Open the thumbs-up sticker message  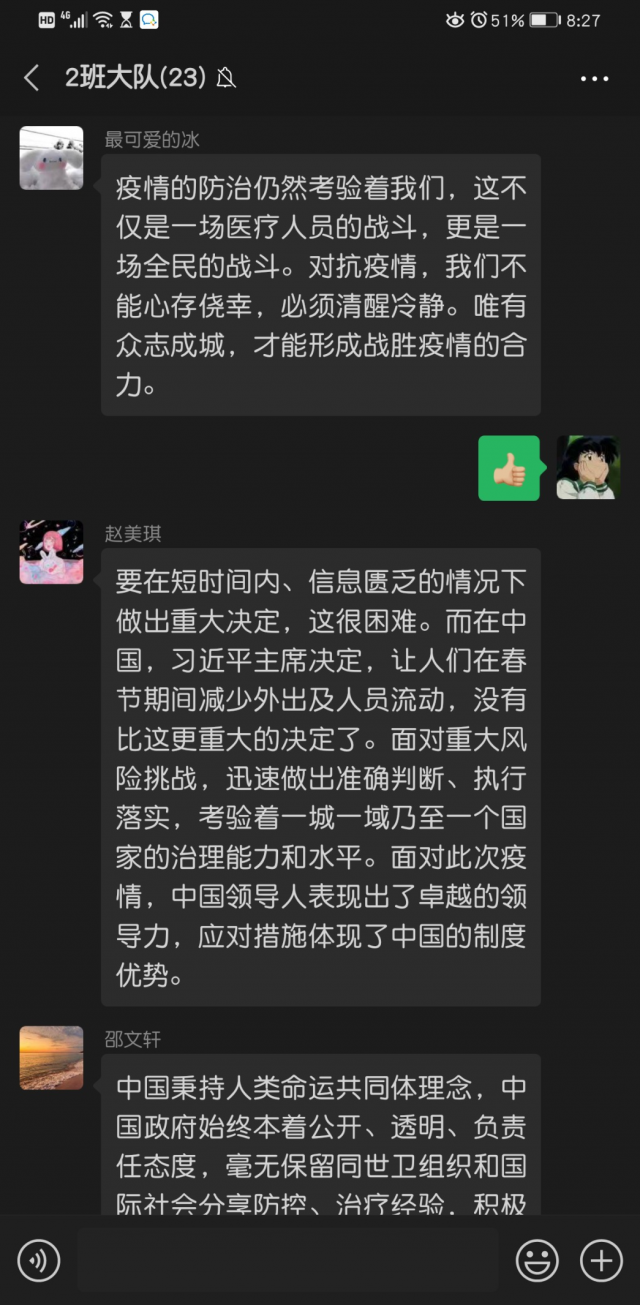[x=509, y=467]
